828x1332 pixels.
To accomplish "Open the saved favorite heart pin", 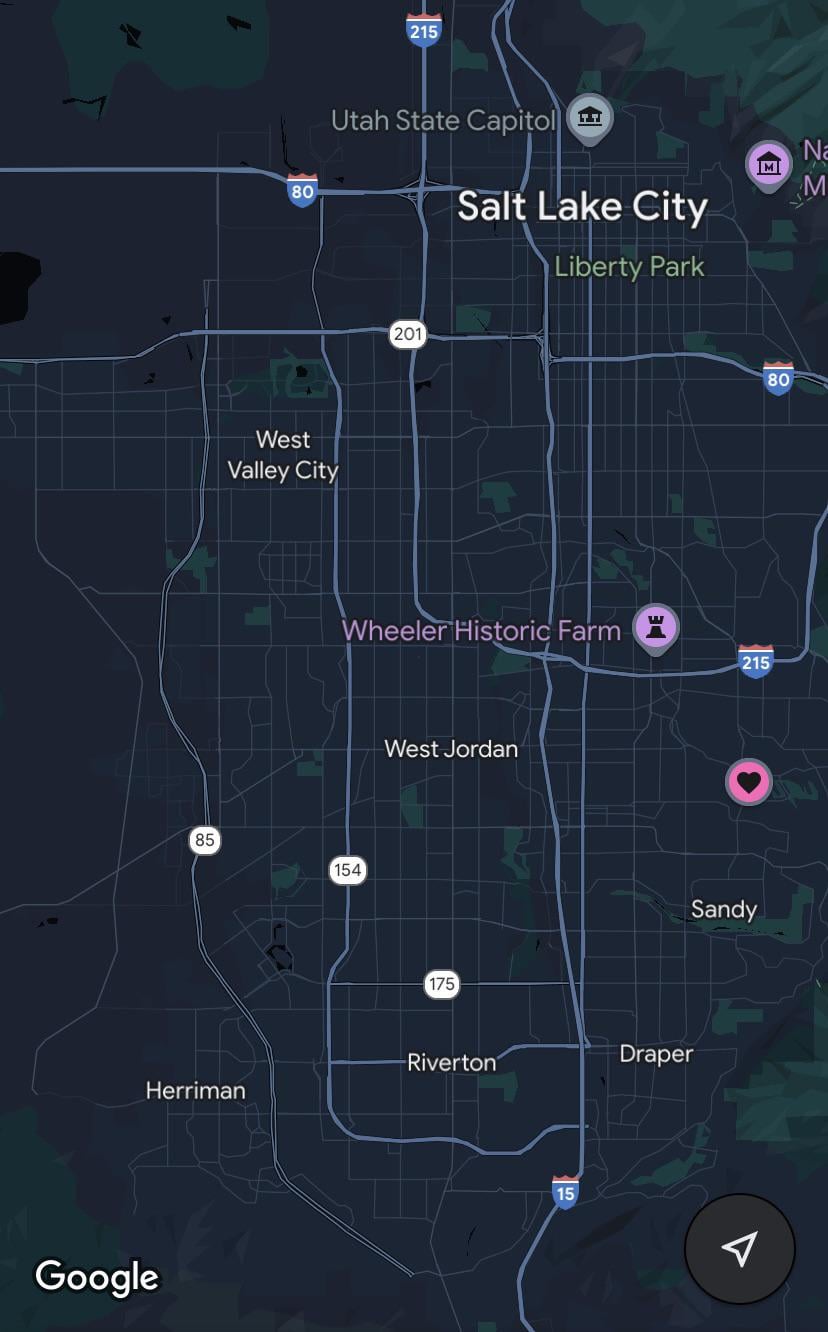I will click(749, 781).
